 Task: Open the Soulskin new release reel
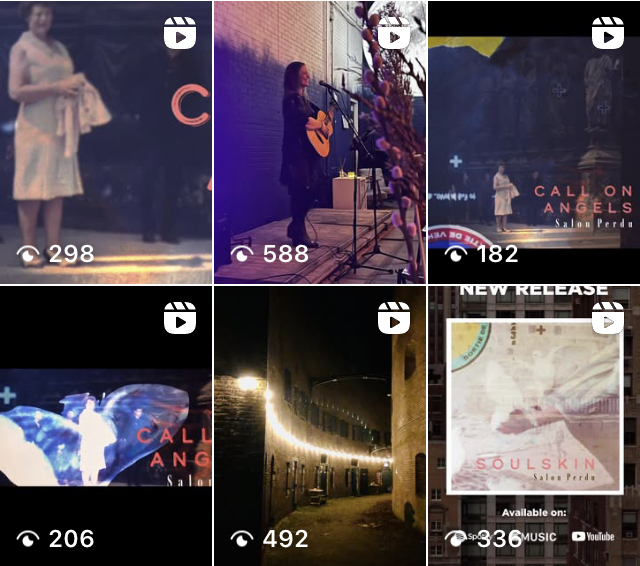coord(533,426)
